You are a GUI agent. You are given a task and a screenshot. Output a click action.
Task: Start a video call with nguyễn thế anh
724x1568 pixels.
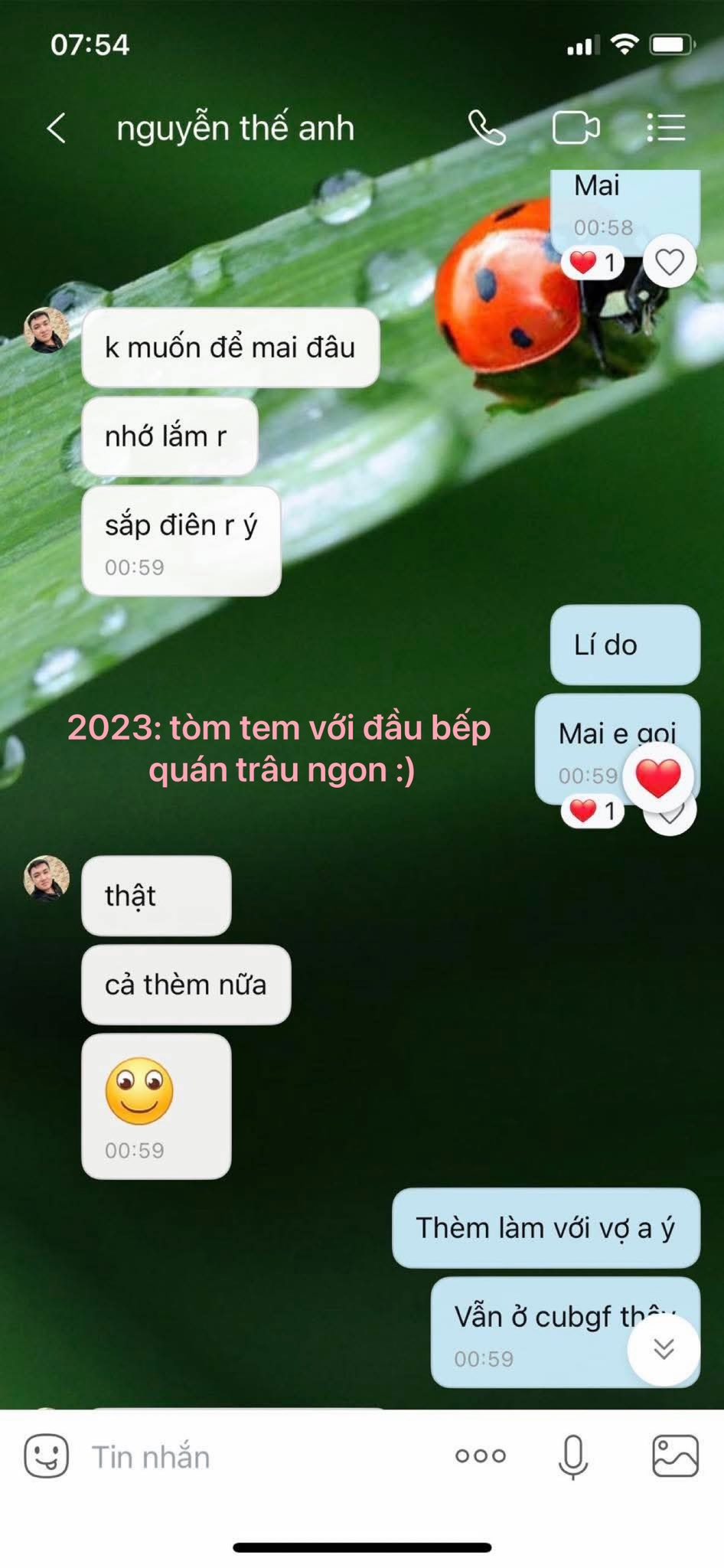576,128
